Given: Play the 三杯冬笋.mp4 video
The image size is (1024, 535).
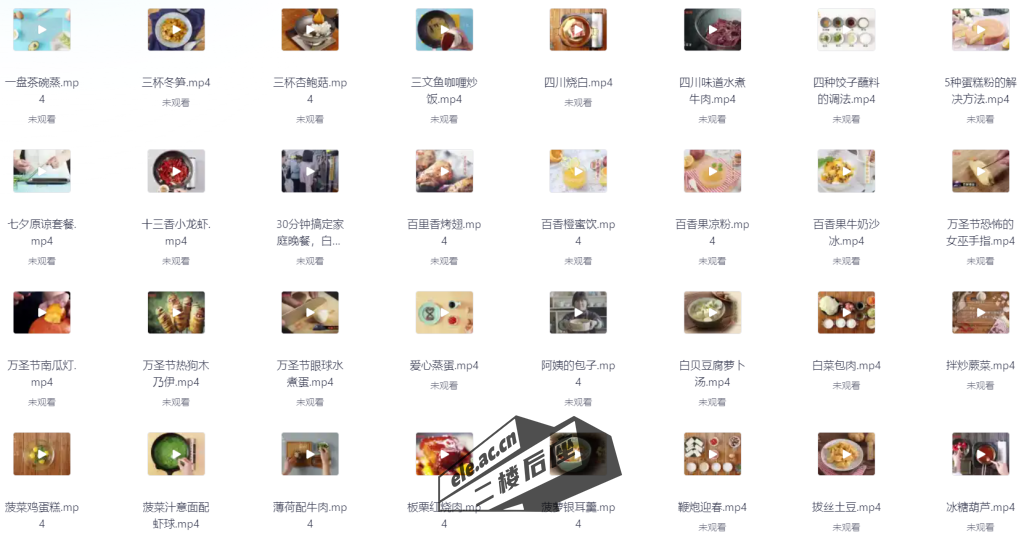Looking at the screenshot, I should point(176,30).
